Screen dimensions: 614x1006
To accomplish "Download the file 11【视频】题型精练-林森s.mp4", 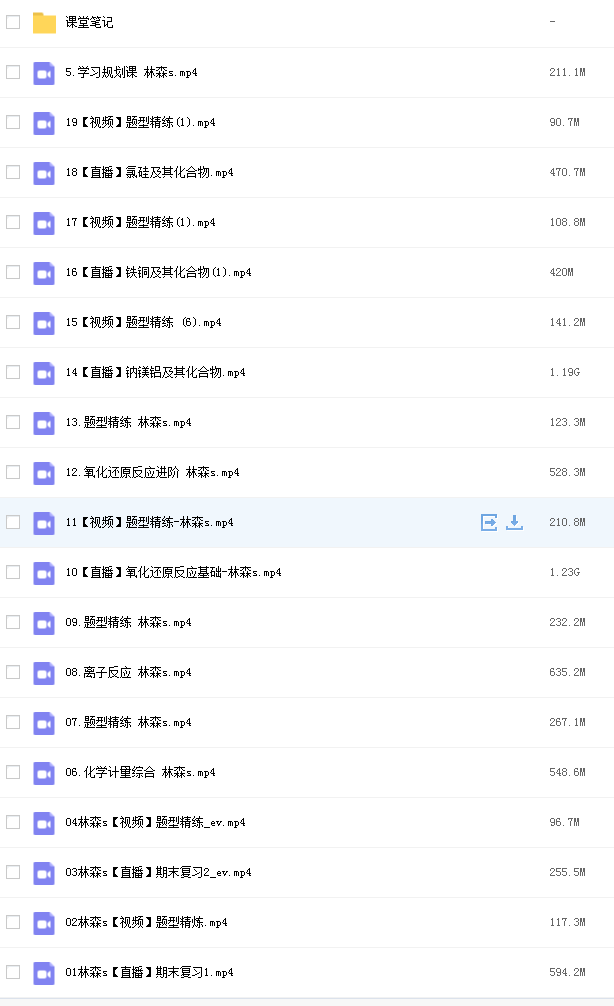I will point(515,522).
